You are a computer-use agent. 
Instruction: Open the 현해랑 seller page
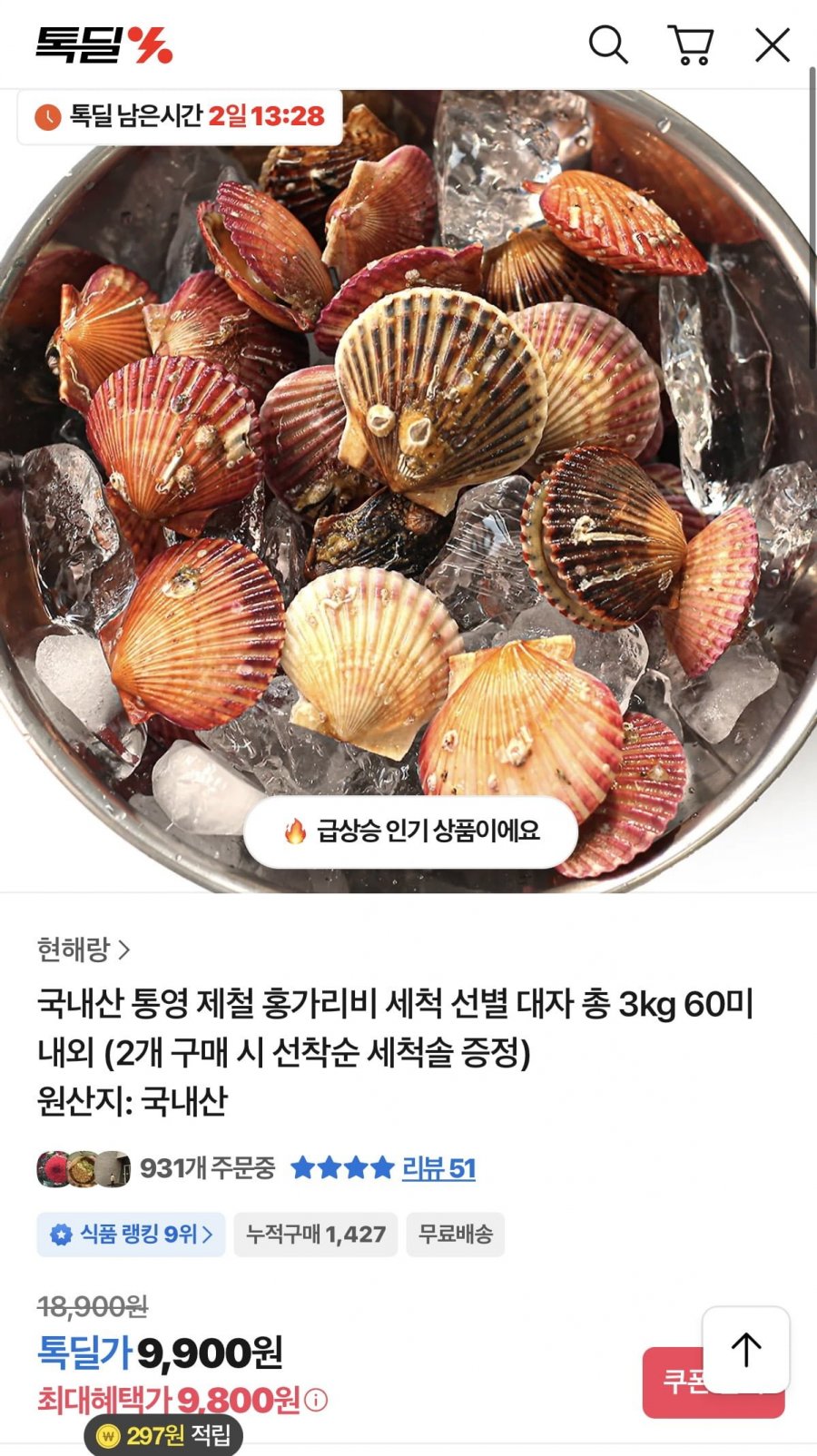point(84,949)
